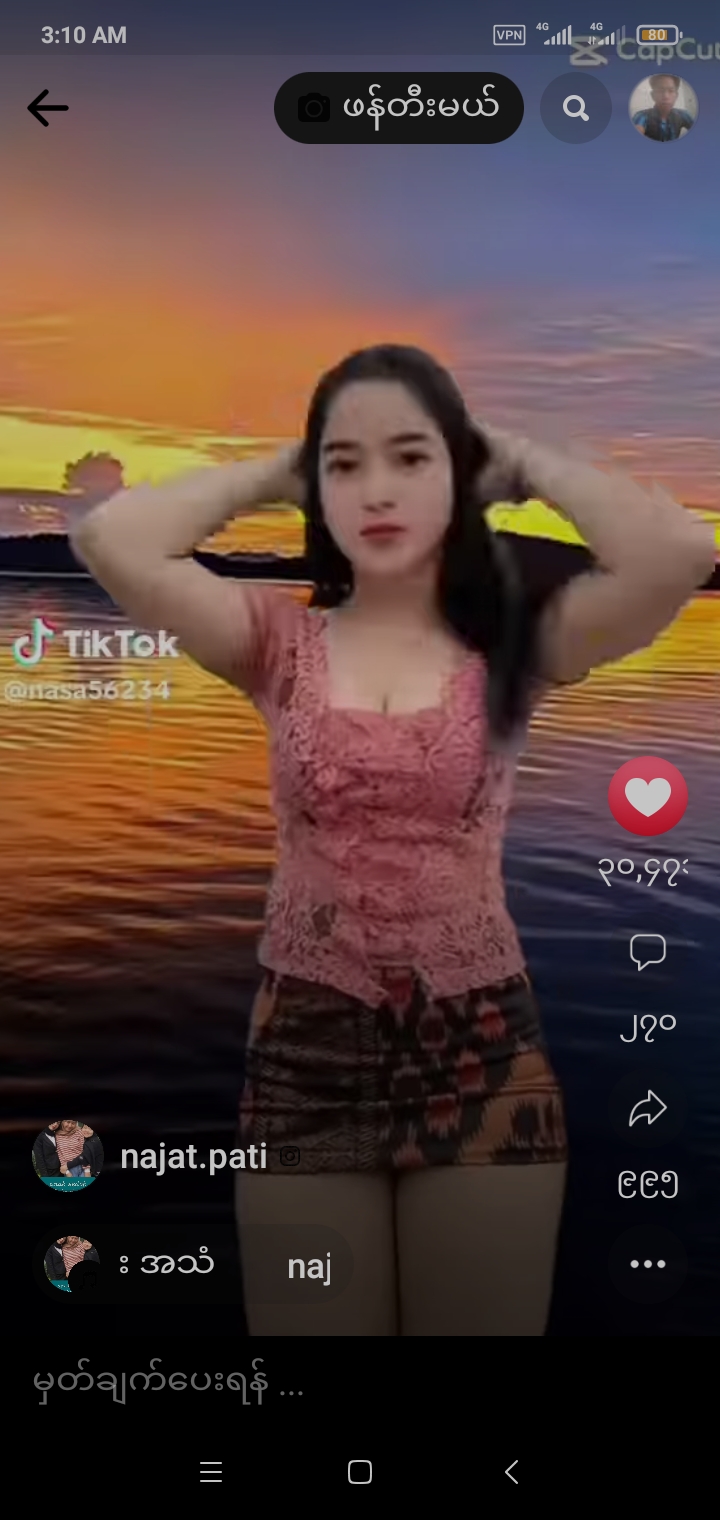Go back using the top-left arrow
The height and width of the screenshot is (1520, 720).
pos(47,108)
